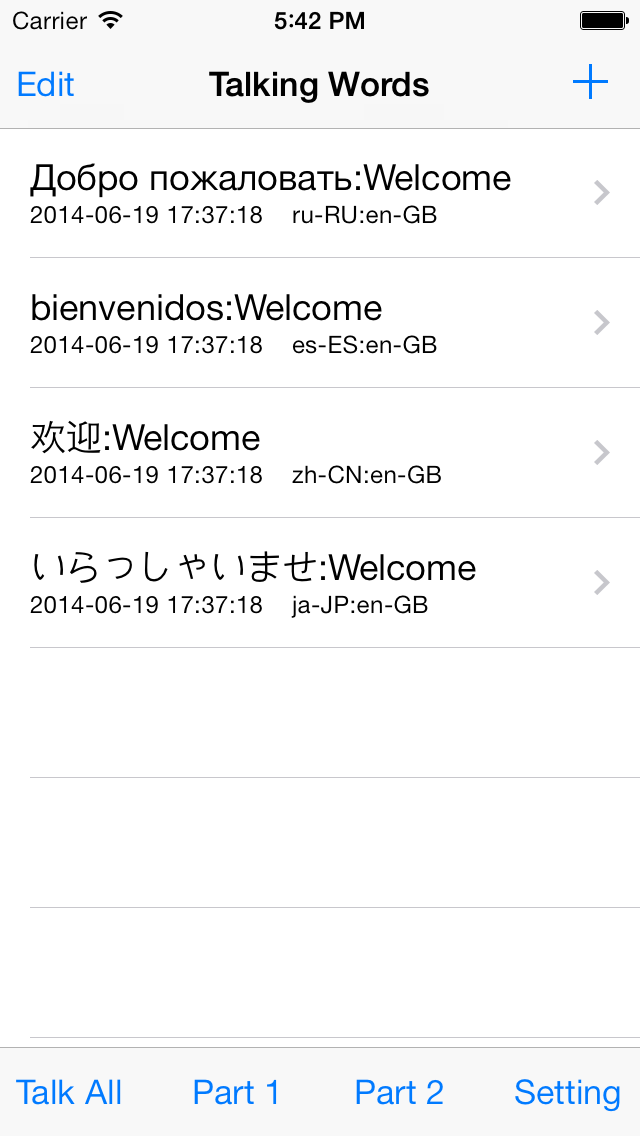Add a new word with the plus icon
640x1136 pixels.
590,83
